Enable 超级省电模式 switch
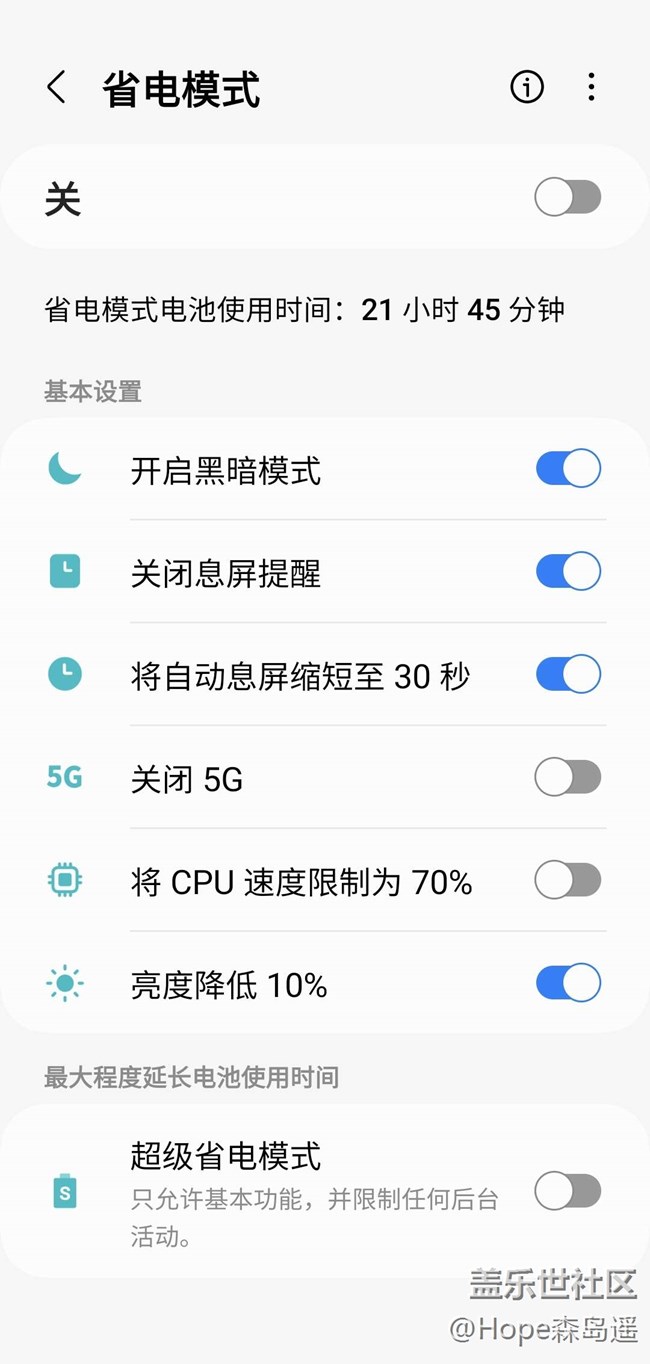This screenshot has width=650, height=1364. point(568,1191)
